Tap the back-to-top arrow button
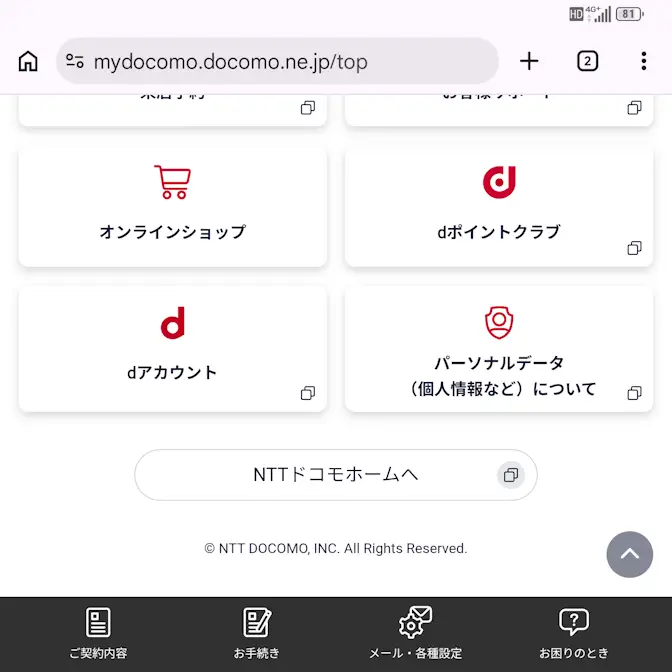This screenshot has height=672, width=672. pos(629,554)
